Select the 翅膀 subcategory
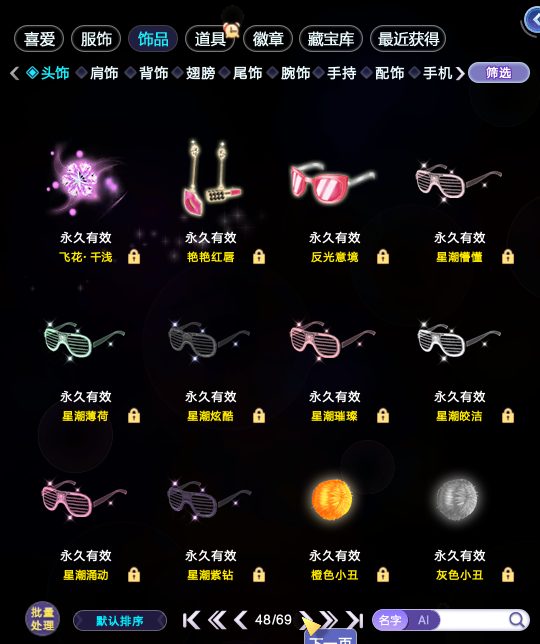Screen dimensions: 540x644 click(200, 73)
